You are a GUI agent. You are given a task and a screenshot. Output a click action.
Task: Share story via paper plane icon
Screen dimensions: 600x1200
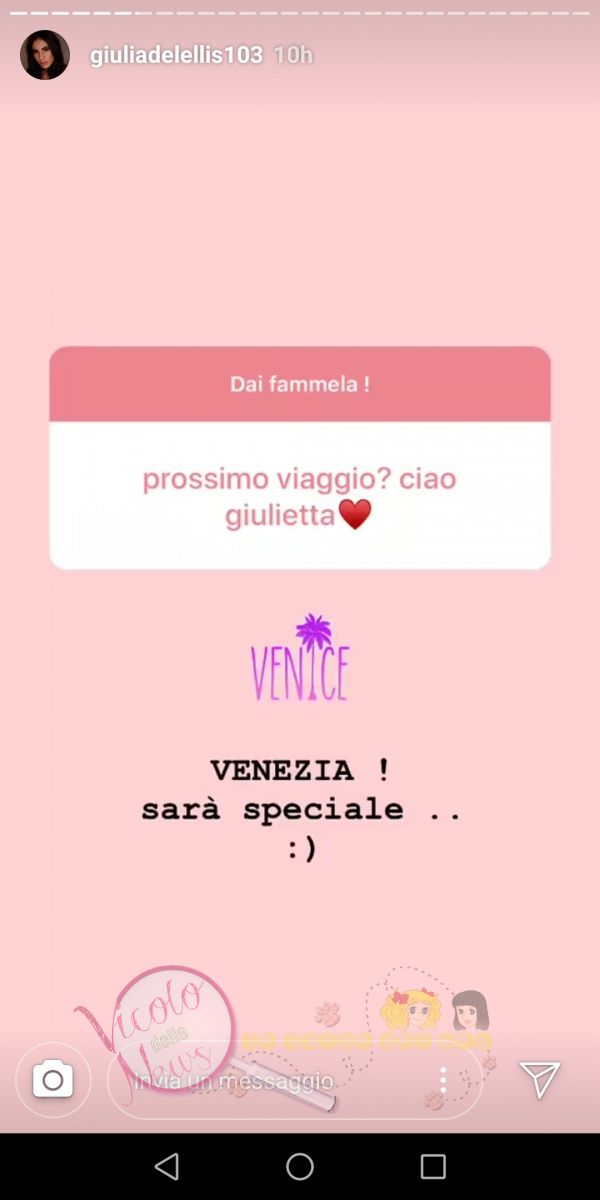pyautogui.click(x=539, y=1080)
